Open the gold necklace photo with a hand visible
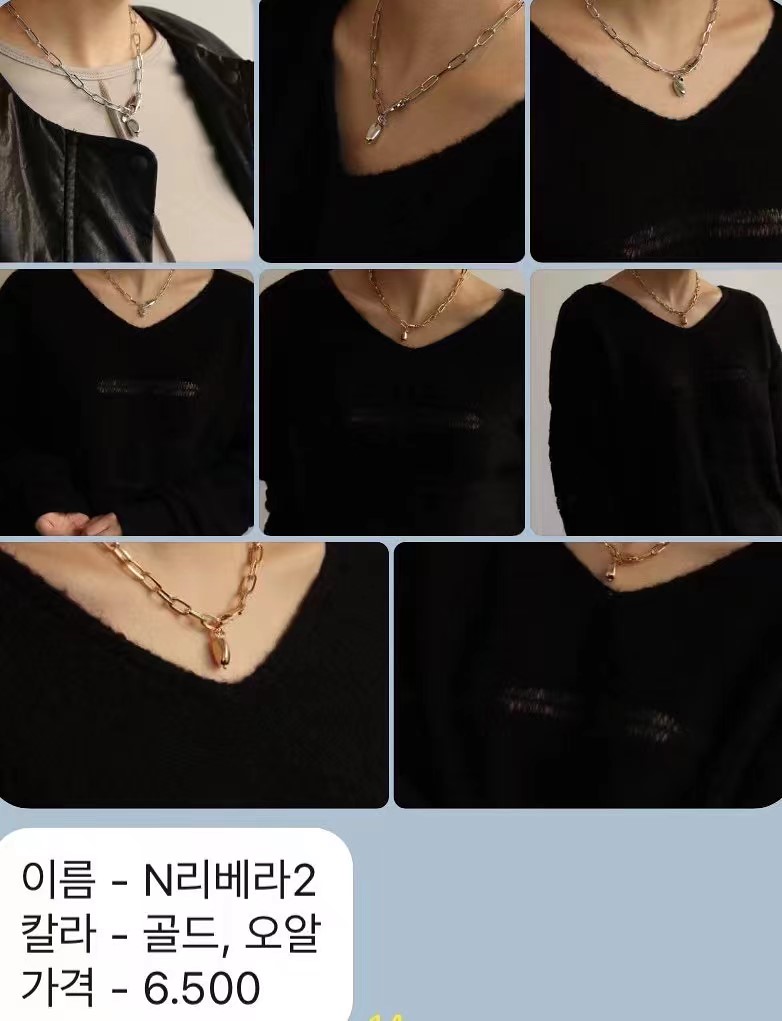The width and height of the screenshot is (782, 1021). (126, 401)
